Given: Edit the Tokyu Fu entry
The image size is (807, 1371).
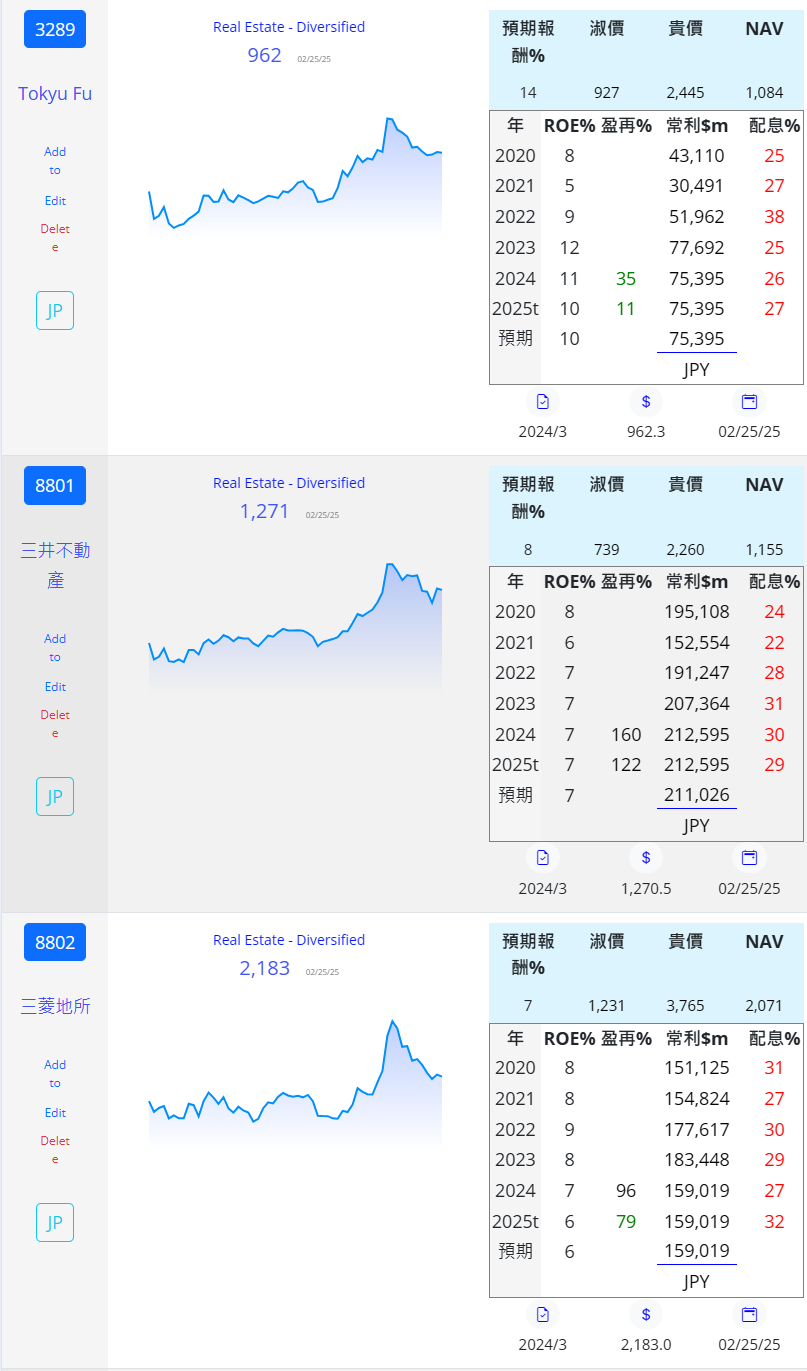Looking at the screenshot, I should 55,201.
